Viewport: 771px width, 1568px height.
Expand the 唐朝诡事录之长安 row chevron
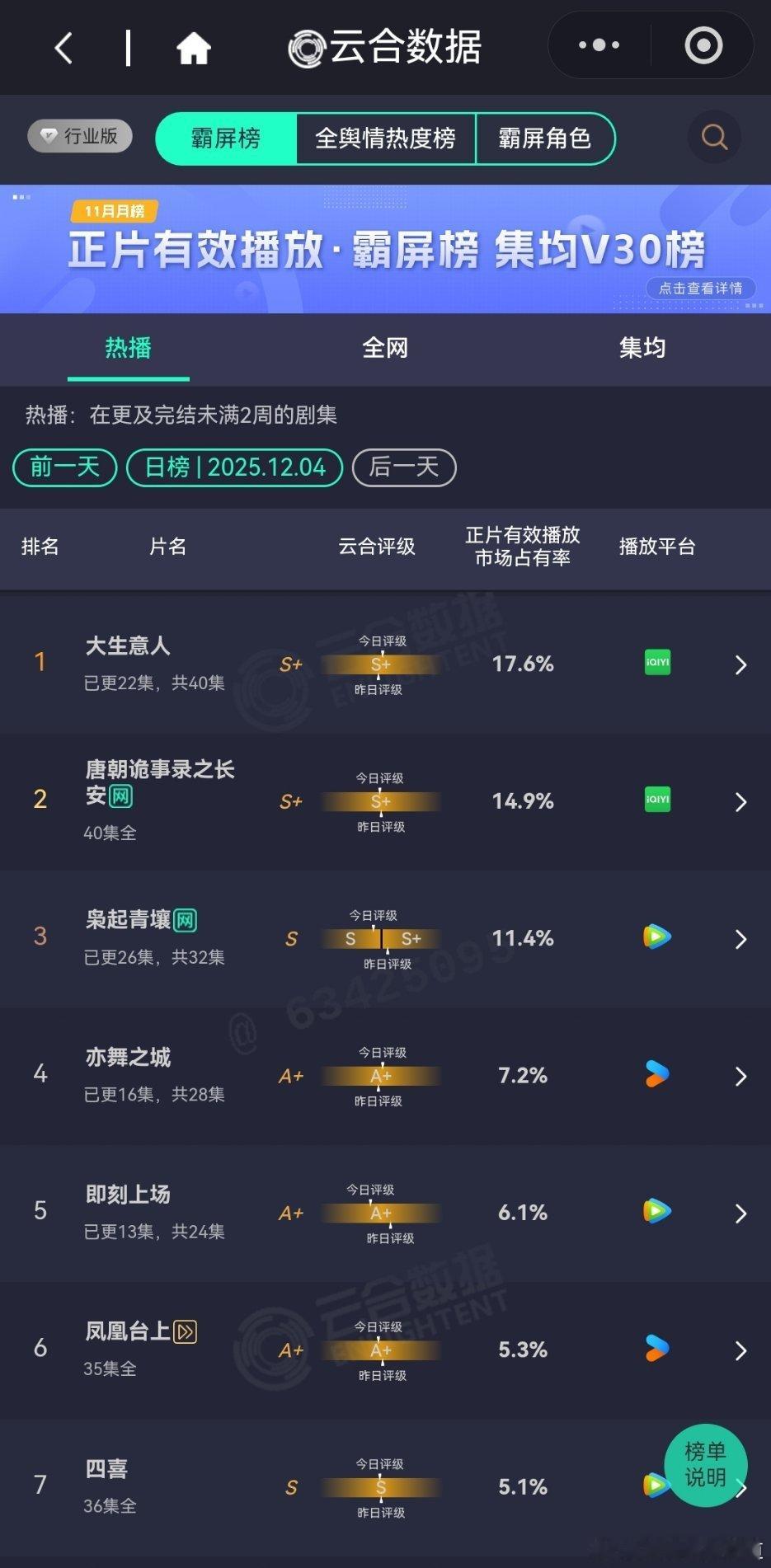click(740, 800)
